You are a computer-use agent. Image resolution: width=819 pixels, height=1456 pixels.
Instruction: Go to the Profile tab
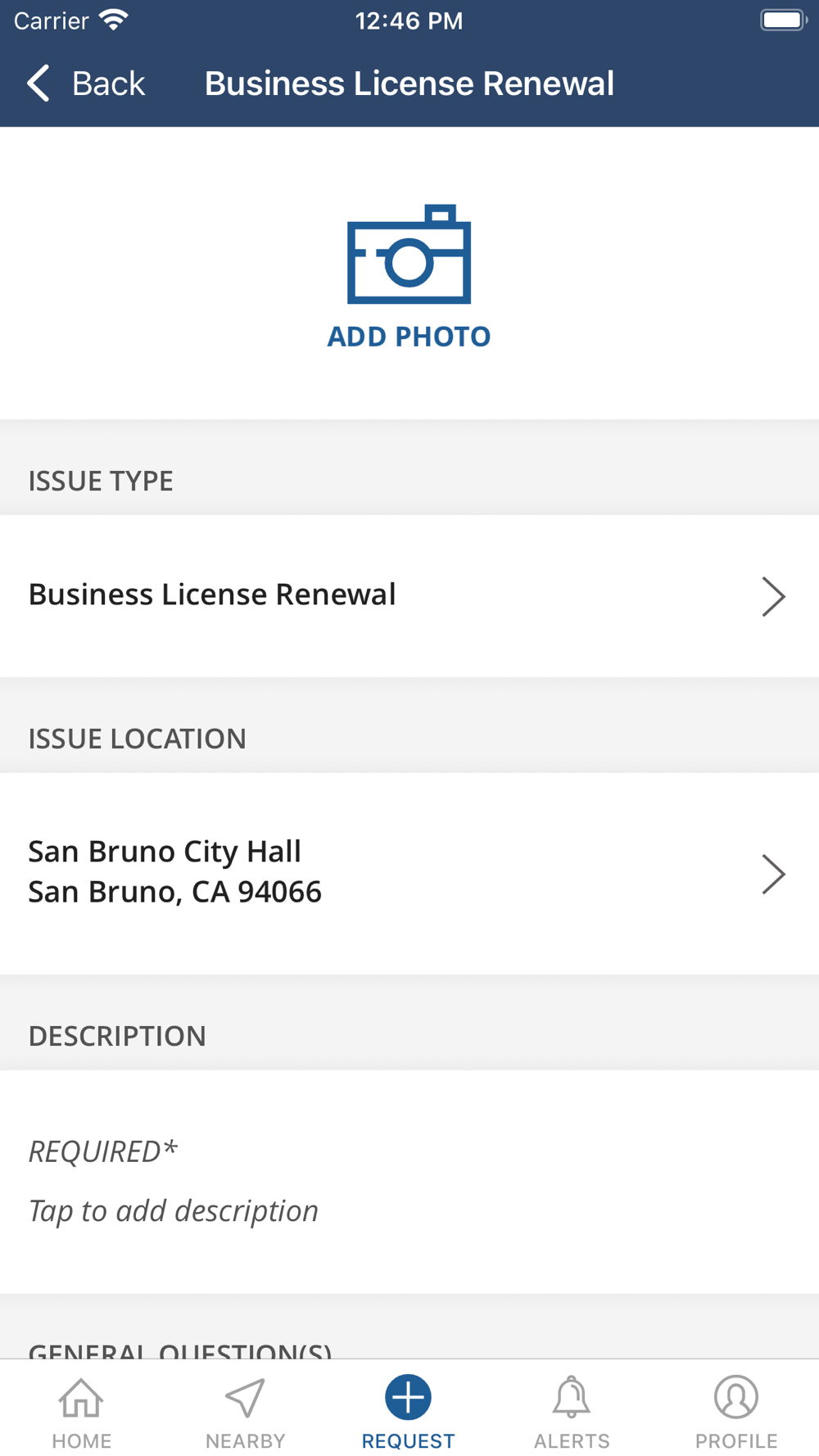(736, 1413)
